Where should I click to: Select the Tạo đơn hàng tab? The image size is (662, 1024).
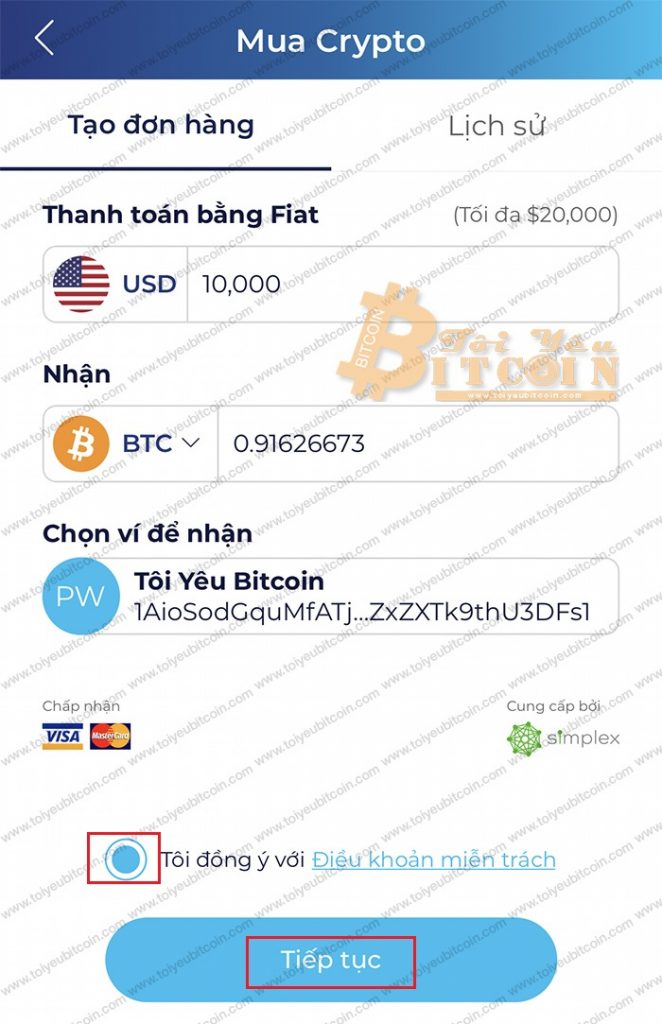pyautogui.click(x=161, y=126)
